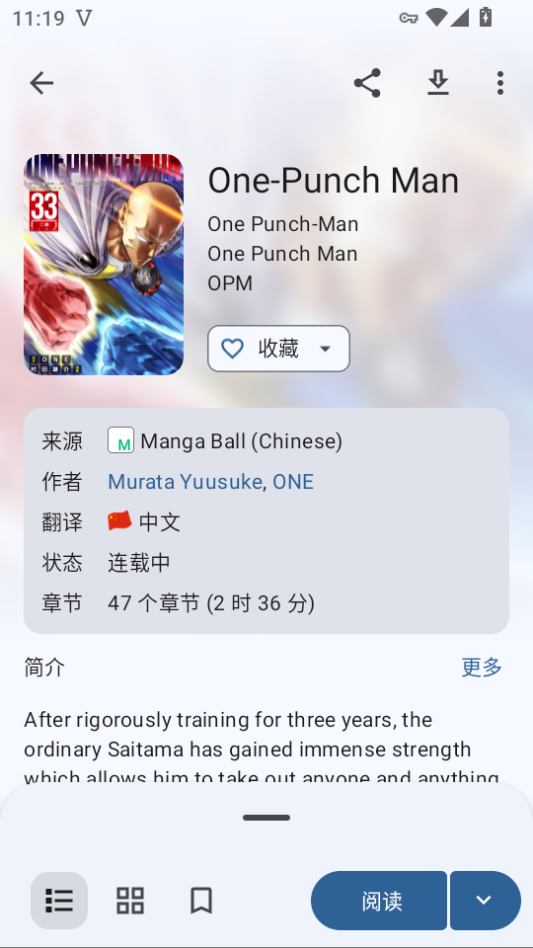Image resolution: width=533 pixels, height=948 pixels.
Task: Share this manga
Action: [367, 83]
